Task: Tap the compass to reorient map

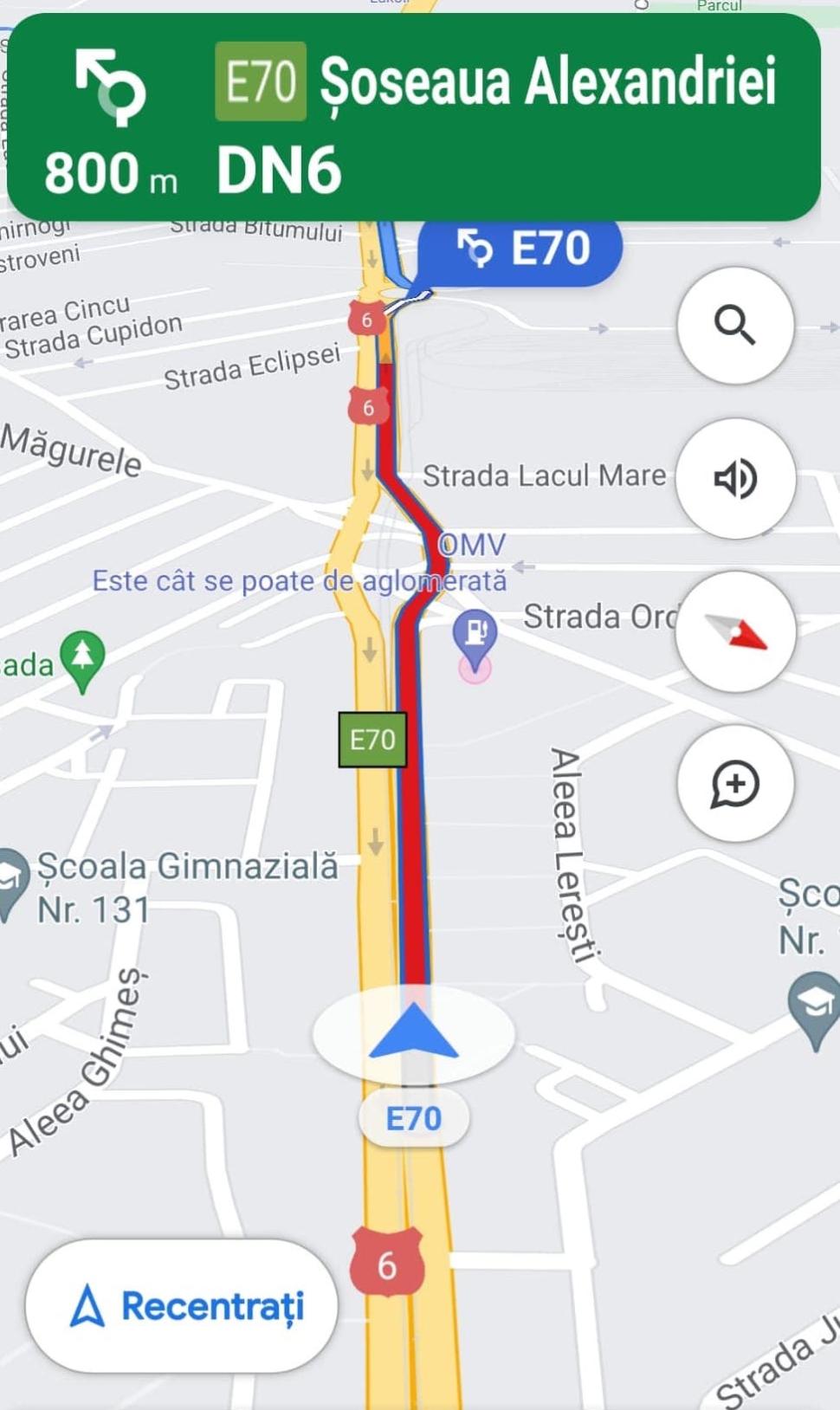Action: click(x=734, y=632)
